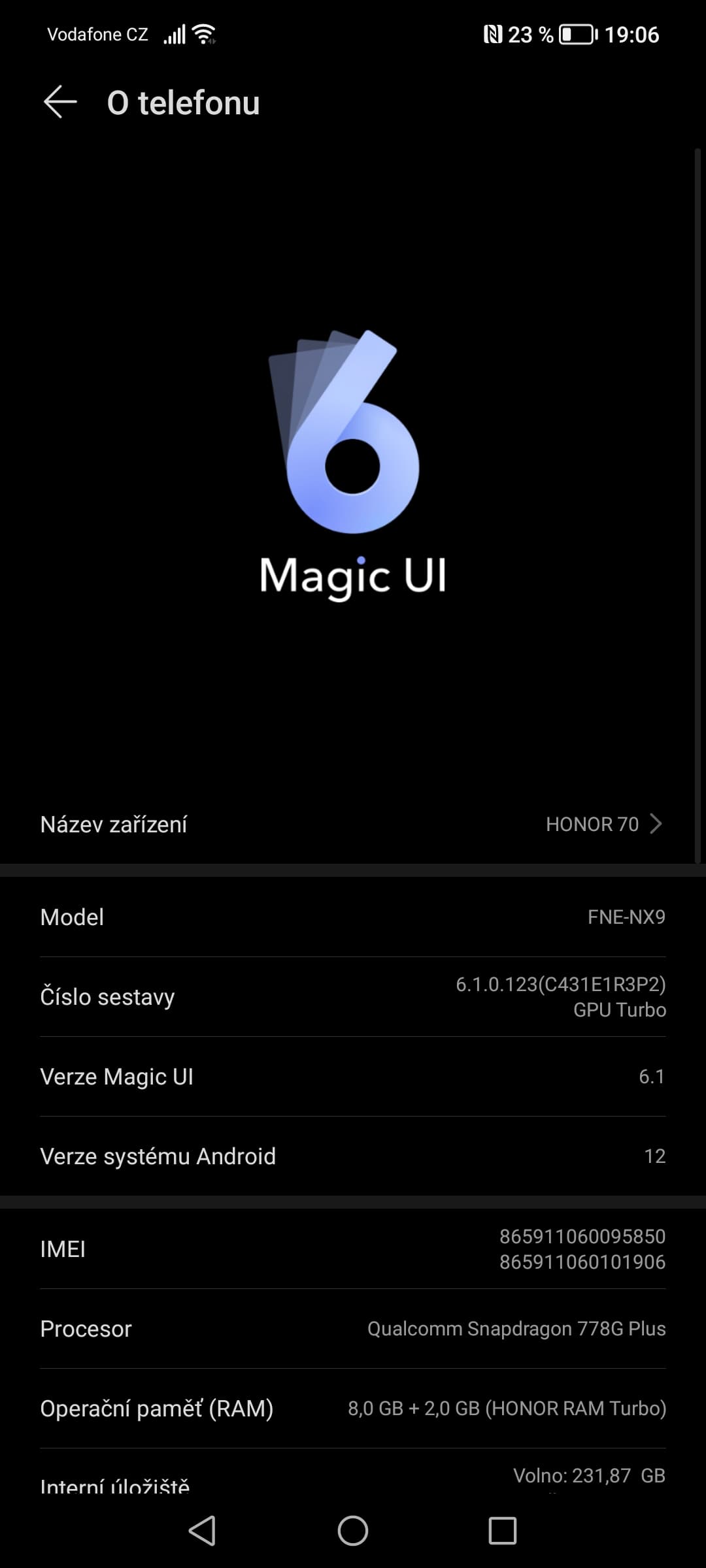Open Název zařízení HONOR 70 row
The width and height of the screenshot is (706, 1568).
point(353,824)
